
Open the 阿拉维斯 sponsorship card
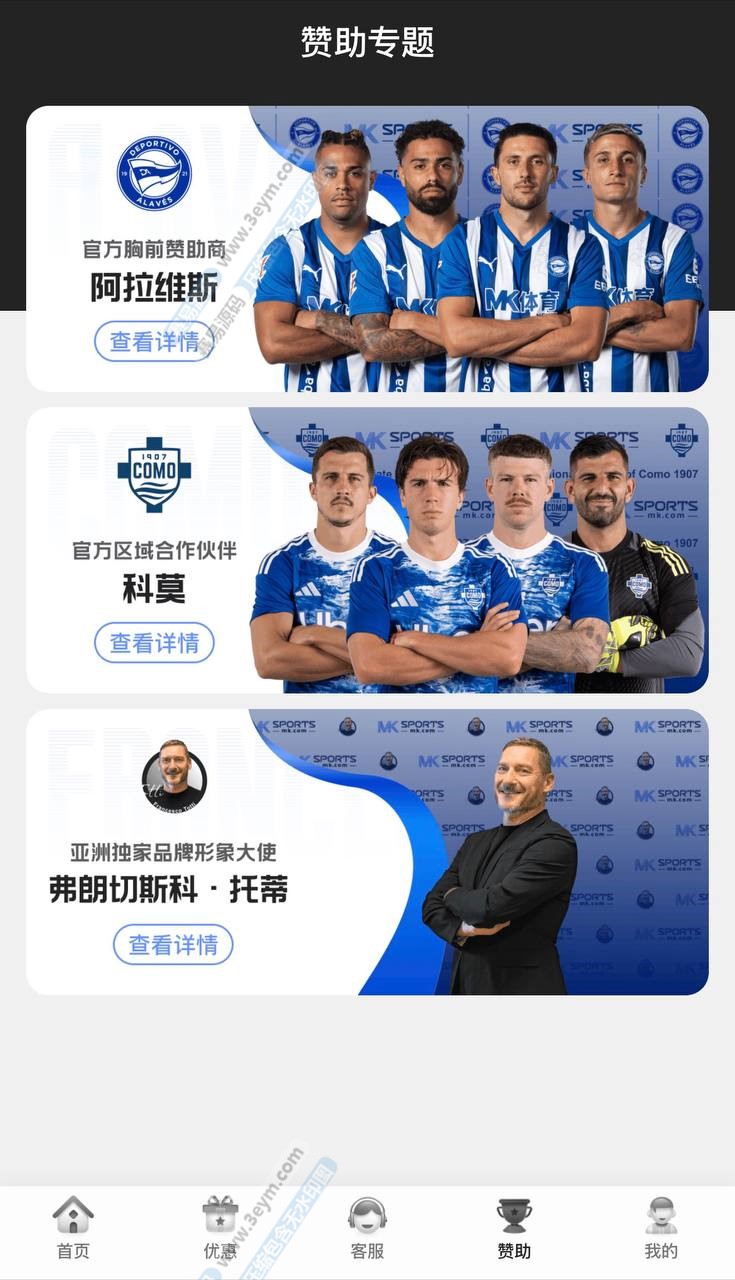[367, 249]
